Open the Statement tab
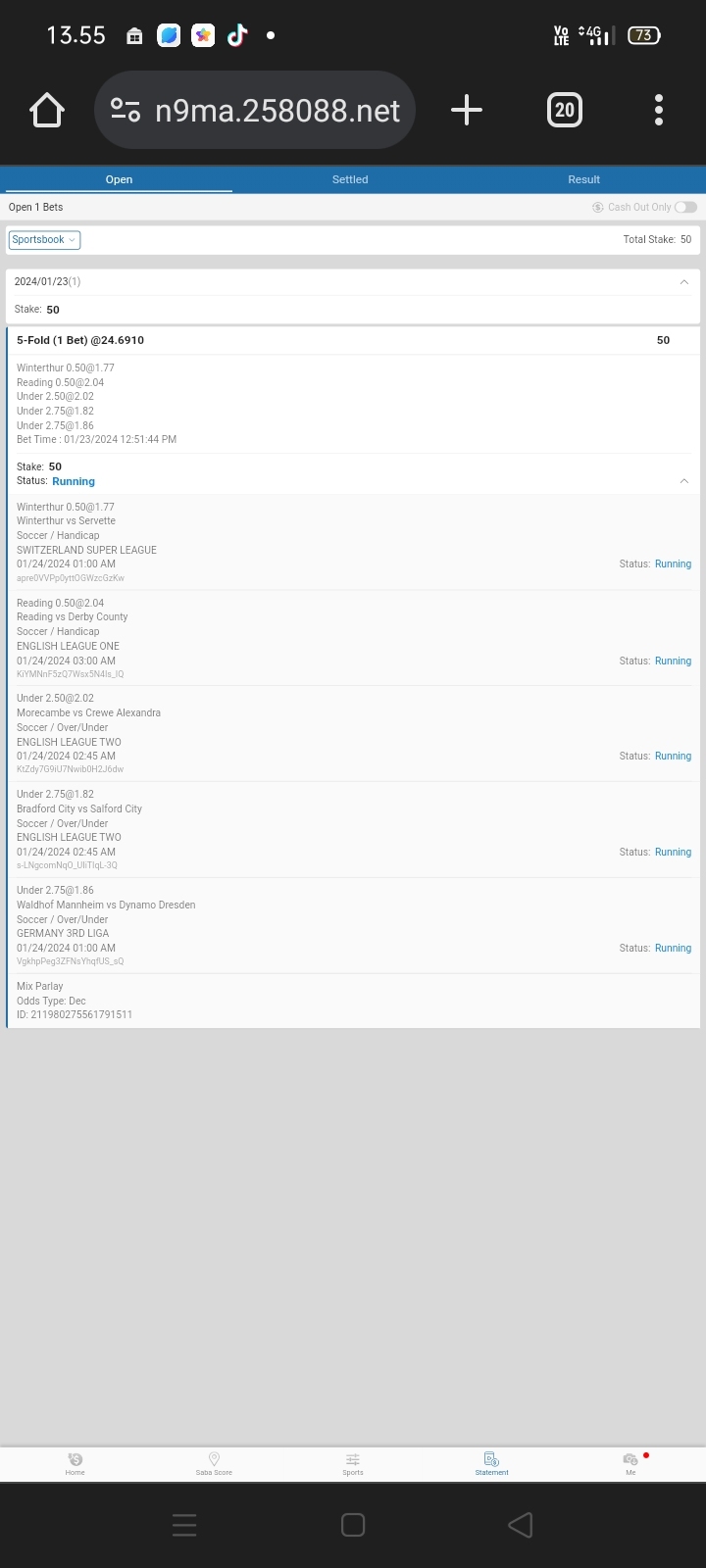The height and width of the screenshot is (1568, 706). coord(491,1463)
